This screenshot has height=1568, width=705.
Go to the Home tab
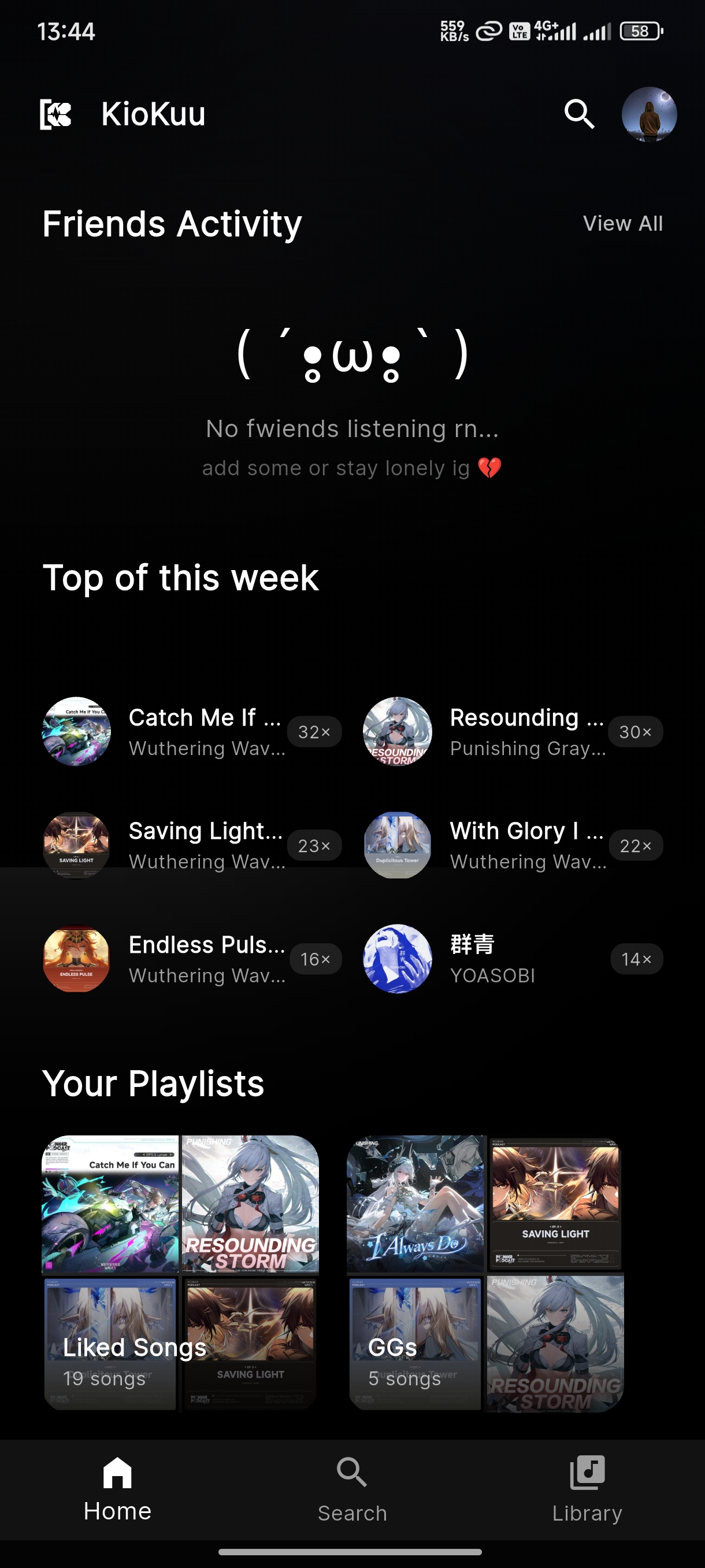117,1489
